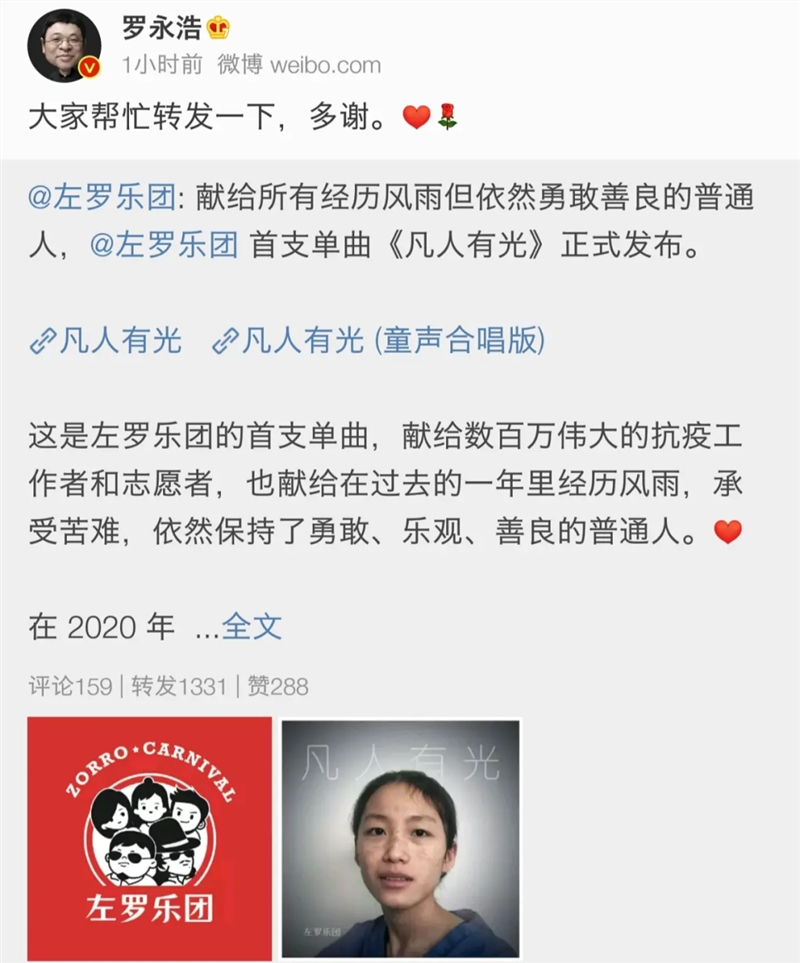Expand the post with 全文
This screenshot has height=963, width=800.
tap(251, 627)
